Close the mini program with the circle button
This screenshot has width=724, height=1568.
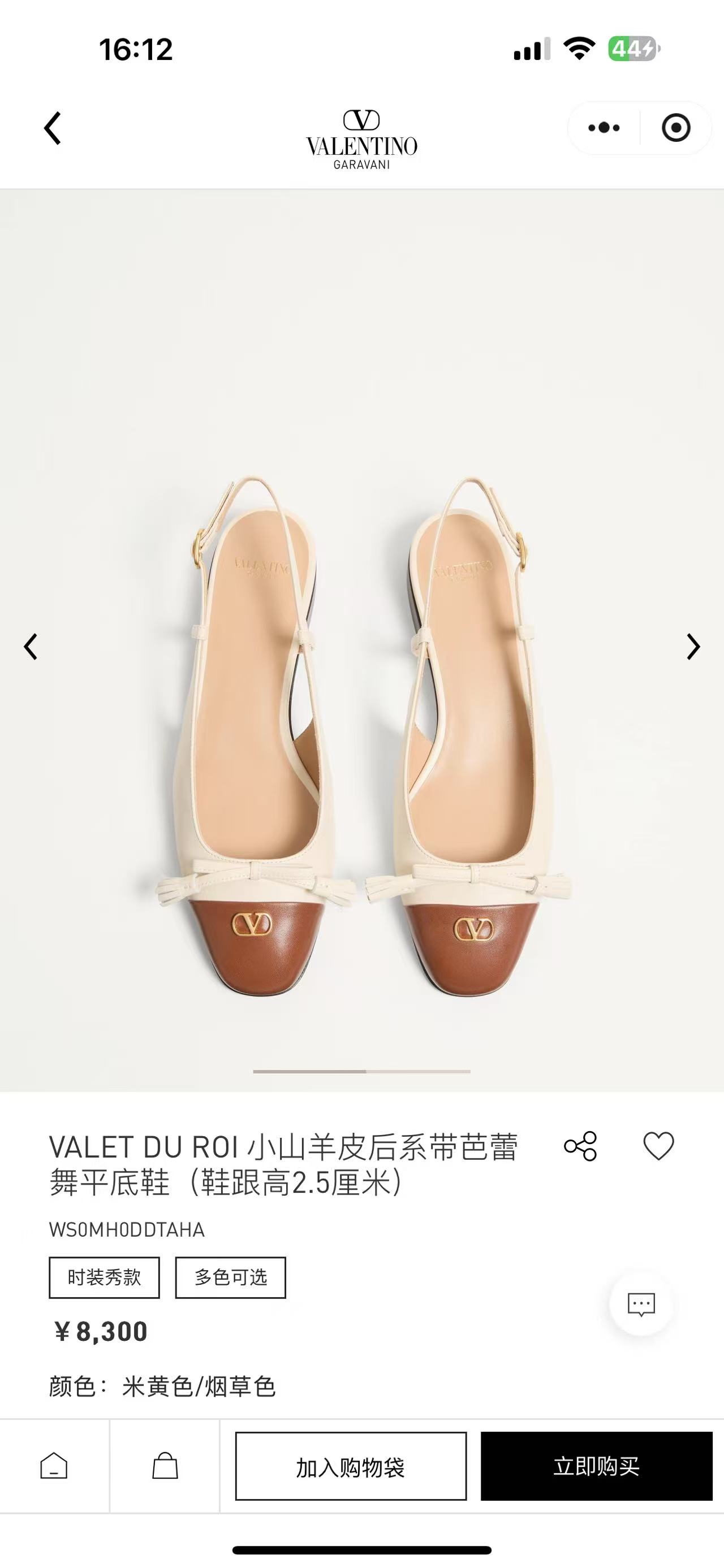pos(675,128)
